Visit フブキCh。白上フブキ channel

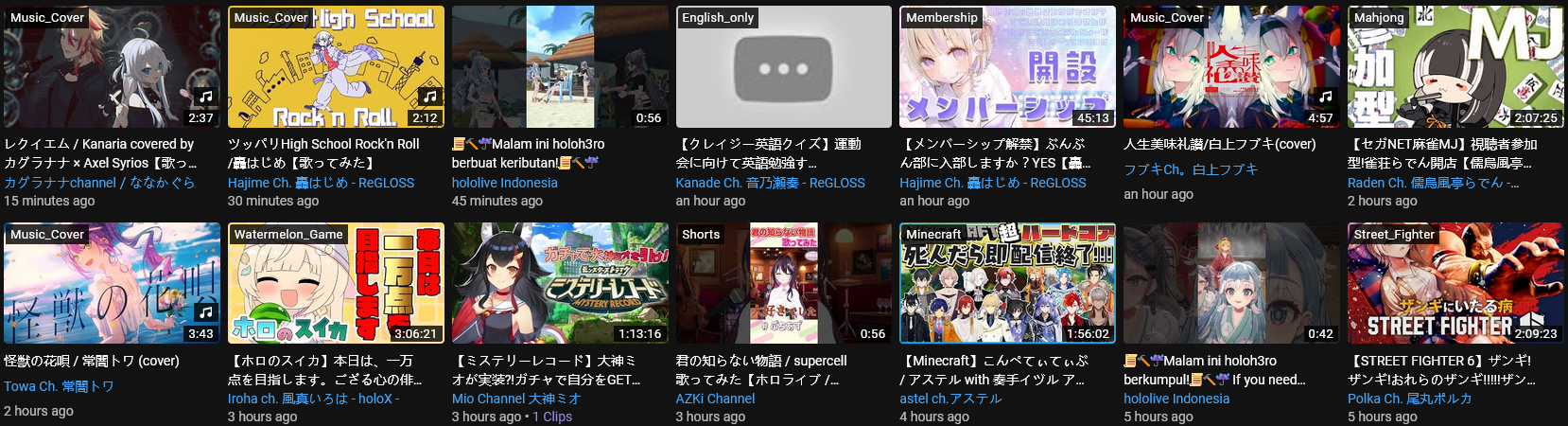click(x=1190, y=169)
